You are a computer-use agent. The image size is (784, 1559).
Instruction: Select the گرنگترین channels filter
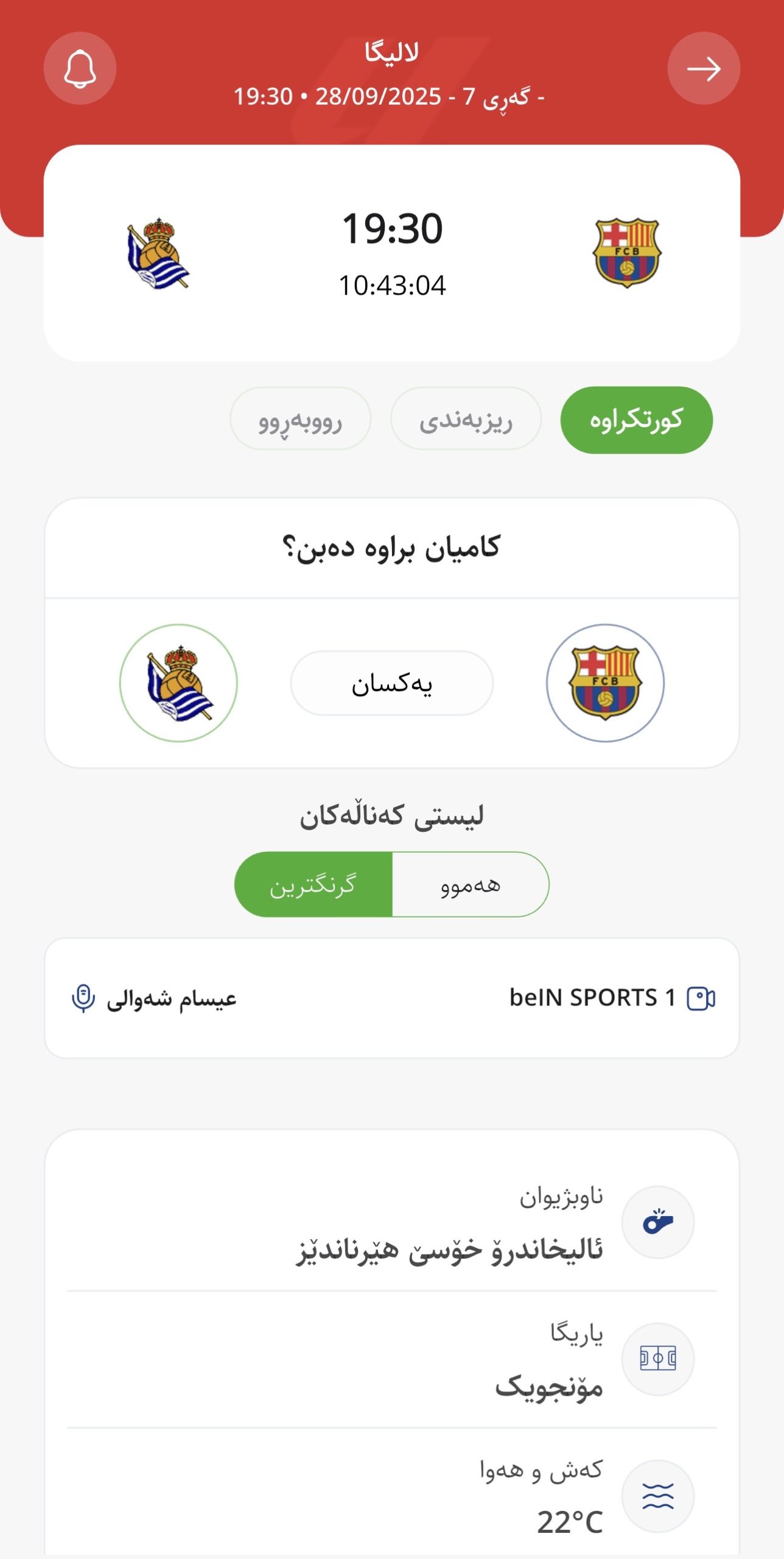313,884
